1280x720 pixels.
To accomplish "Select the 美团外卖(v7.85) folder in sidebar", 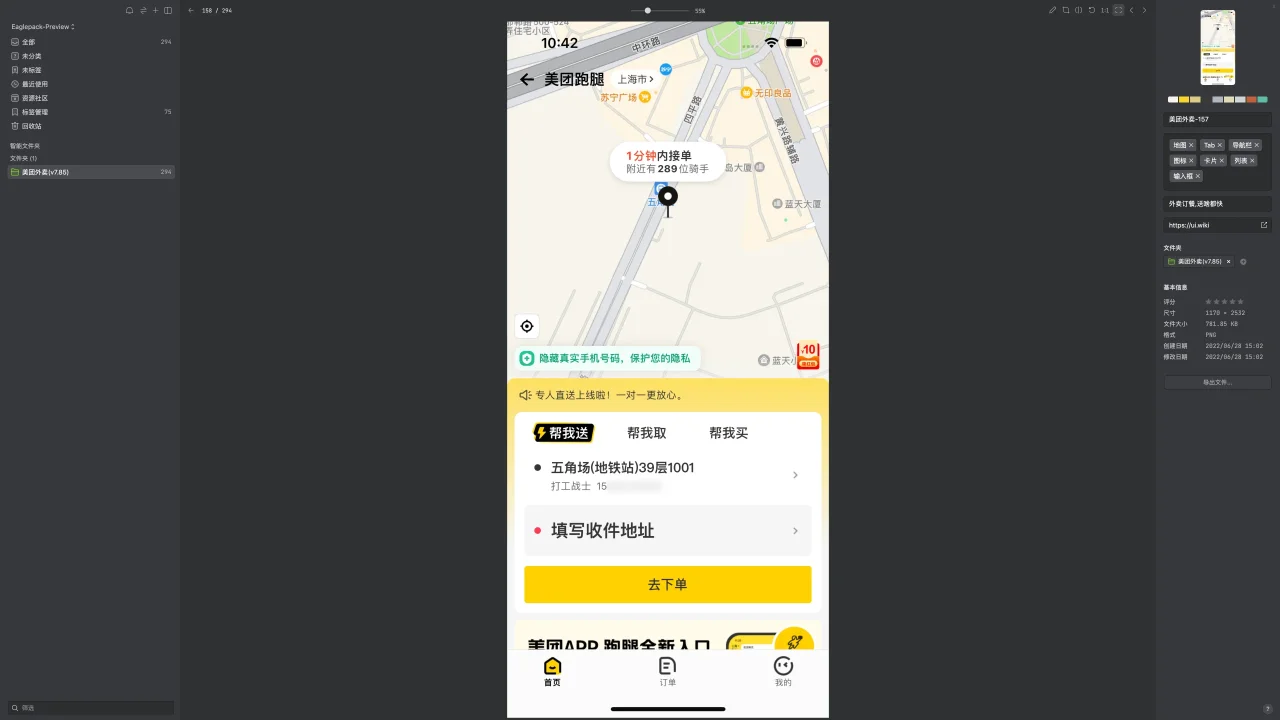I will pyautogui.click(x=45, y=172).
